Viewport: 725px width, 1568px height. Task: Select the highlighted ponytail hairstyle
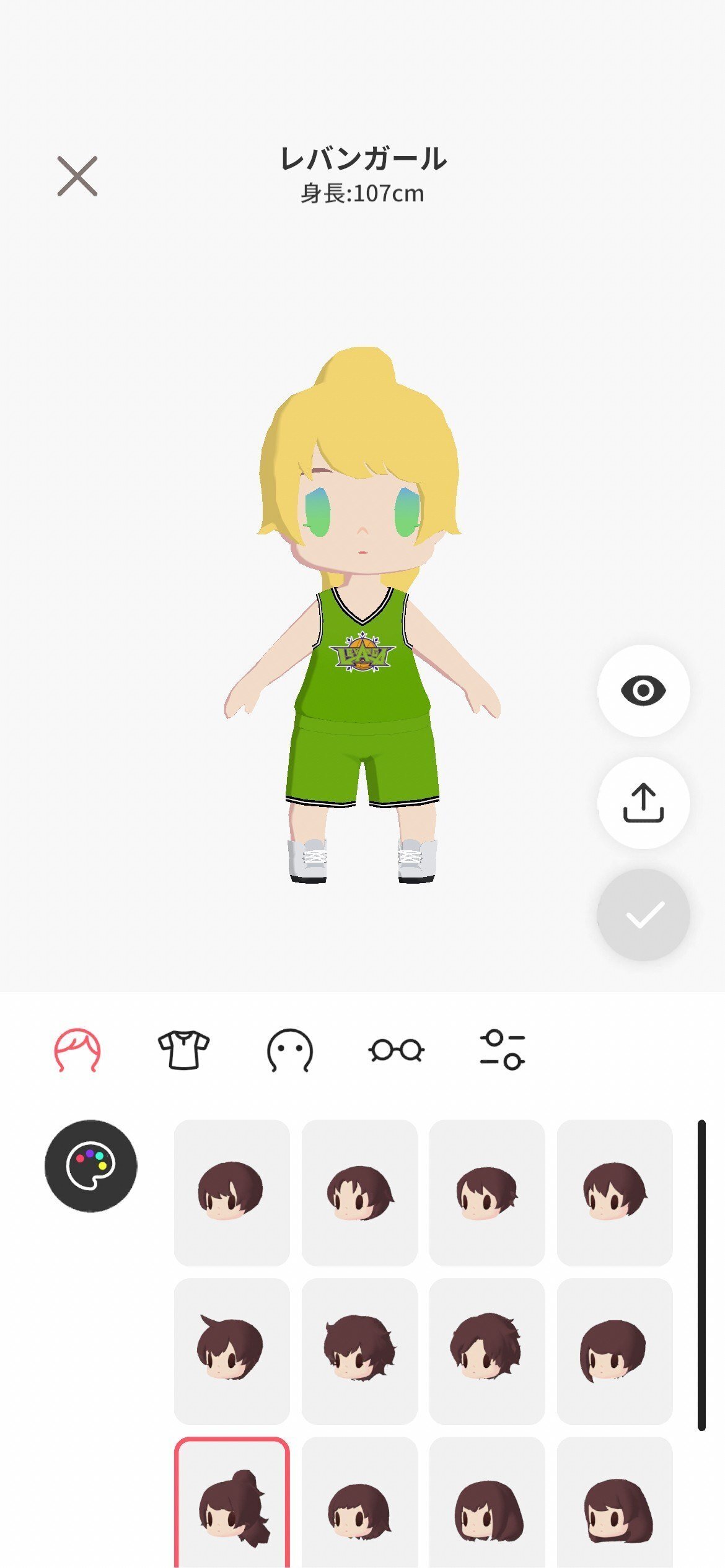tap(232, 1502)
